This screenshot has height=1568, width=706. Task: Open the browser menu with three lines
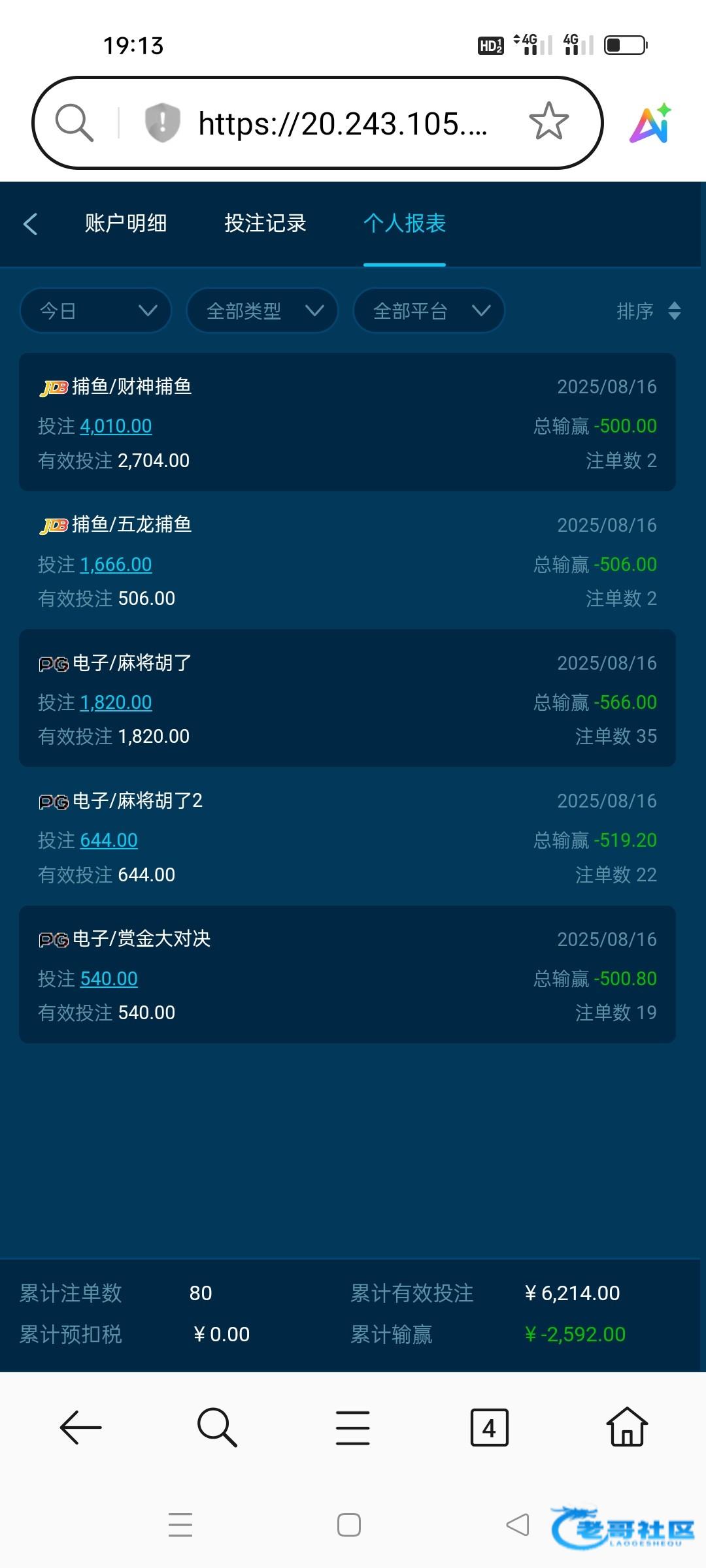(x=353, y=1428)
